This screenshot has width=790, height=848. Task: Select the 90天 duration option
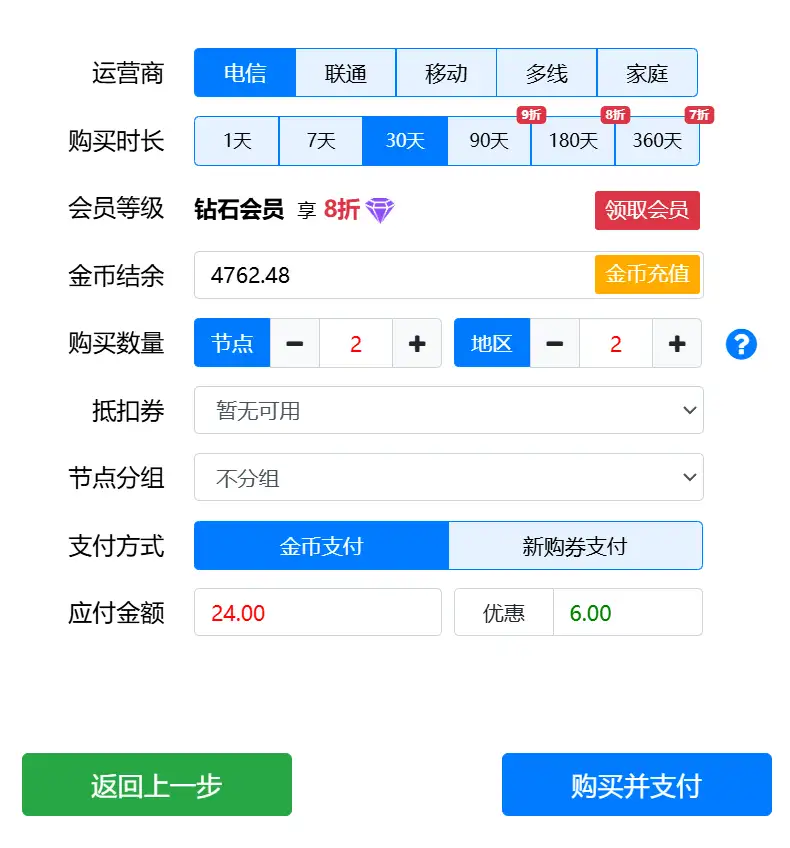[489, 141]
